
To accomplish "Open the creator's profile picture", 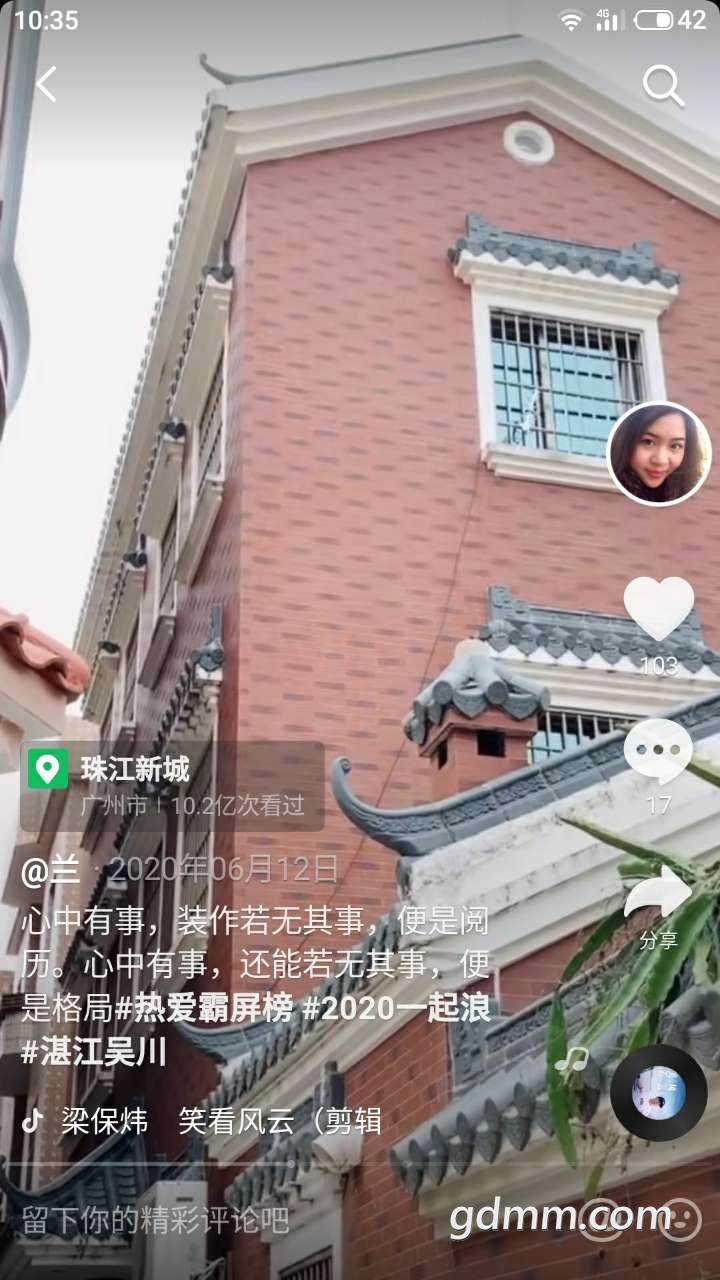I will point(659,454).
